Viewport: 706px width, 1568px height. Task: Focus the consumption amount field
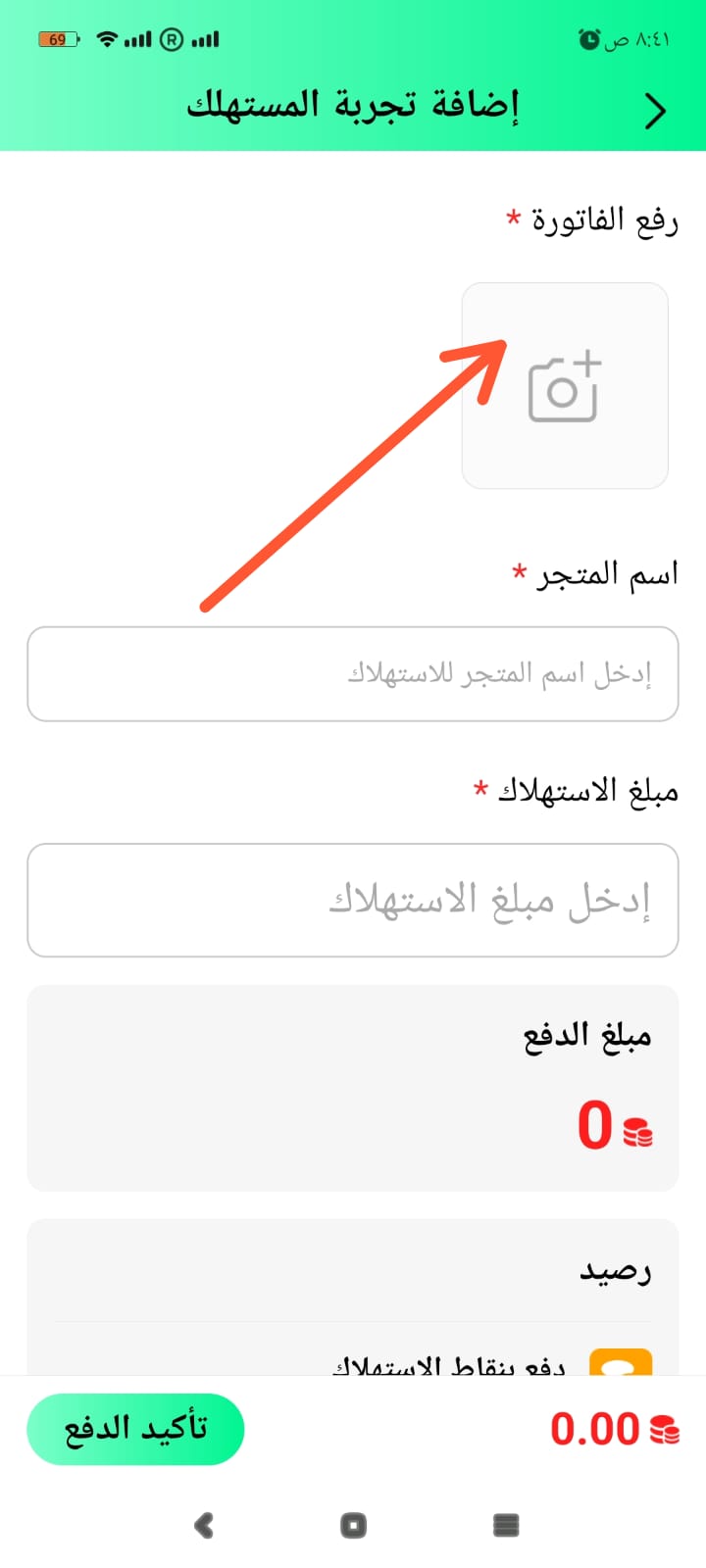(x=353, y=900)
